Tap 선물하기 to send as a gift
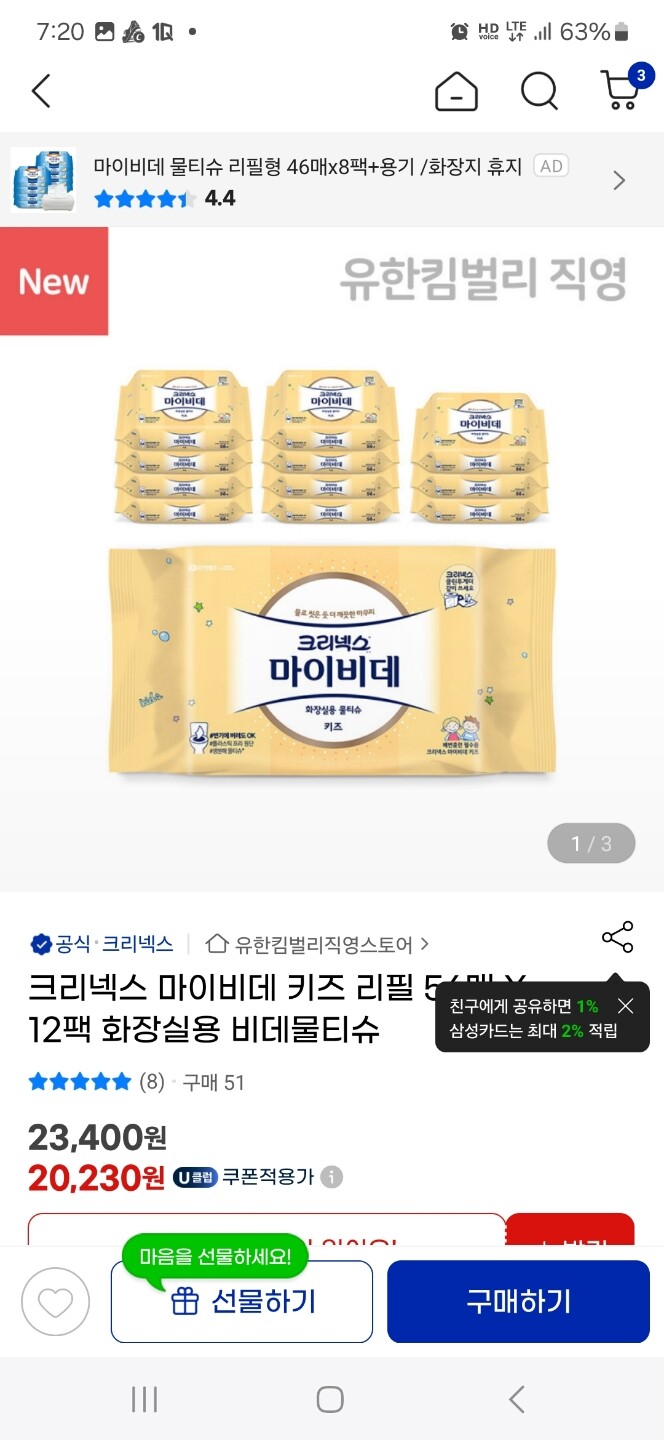Screen dimensions: 664x1440 click(x=242, y=1301)
